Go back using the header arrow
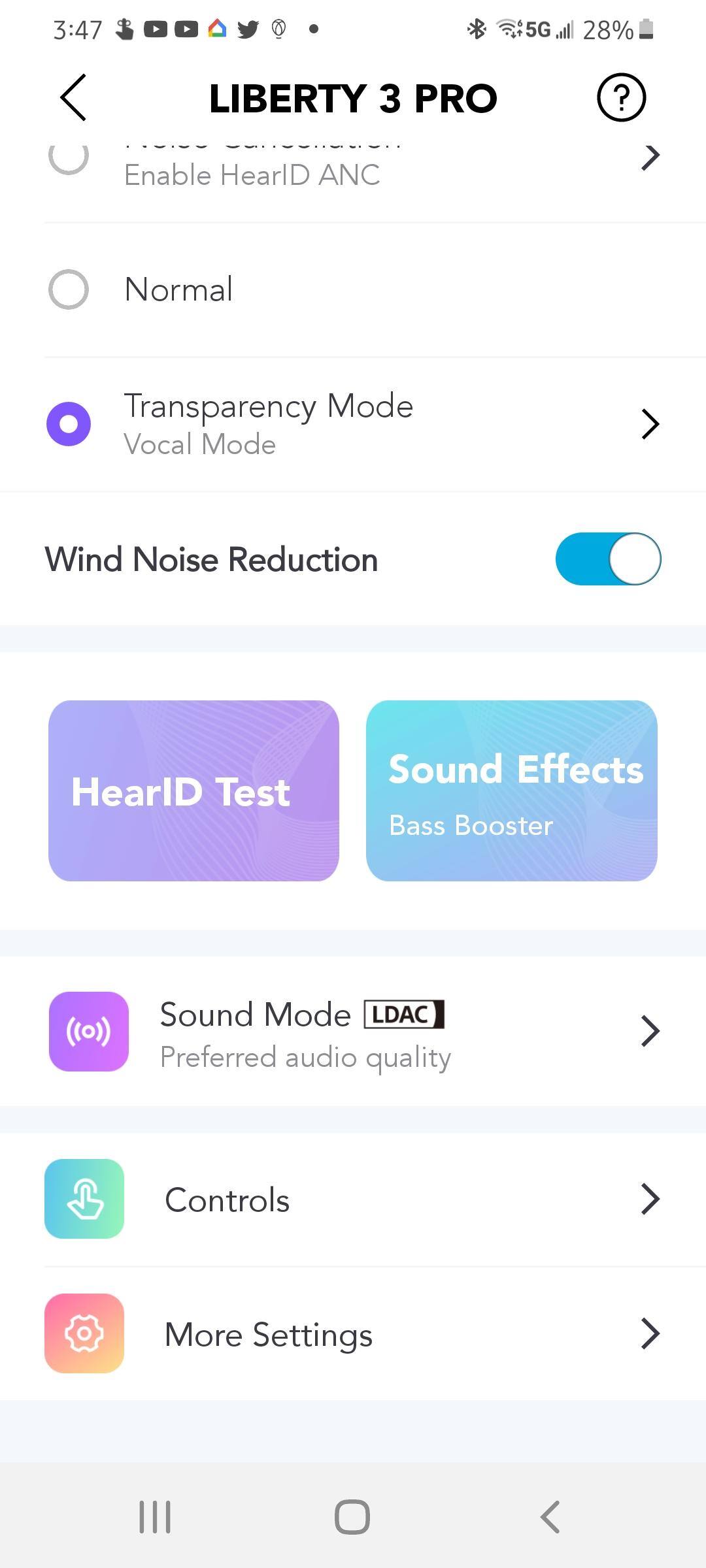The height and width of the screenshot is (1568, 706). click(x=73, y=98)
